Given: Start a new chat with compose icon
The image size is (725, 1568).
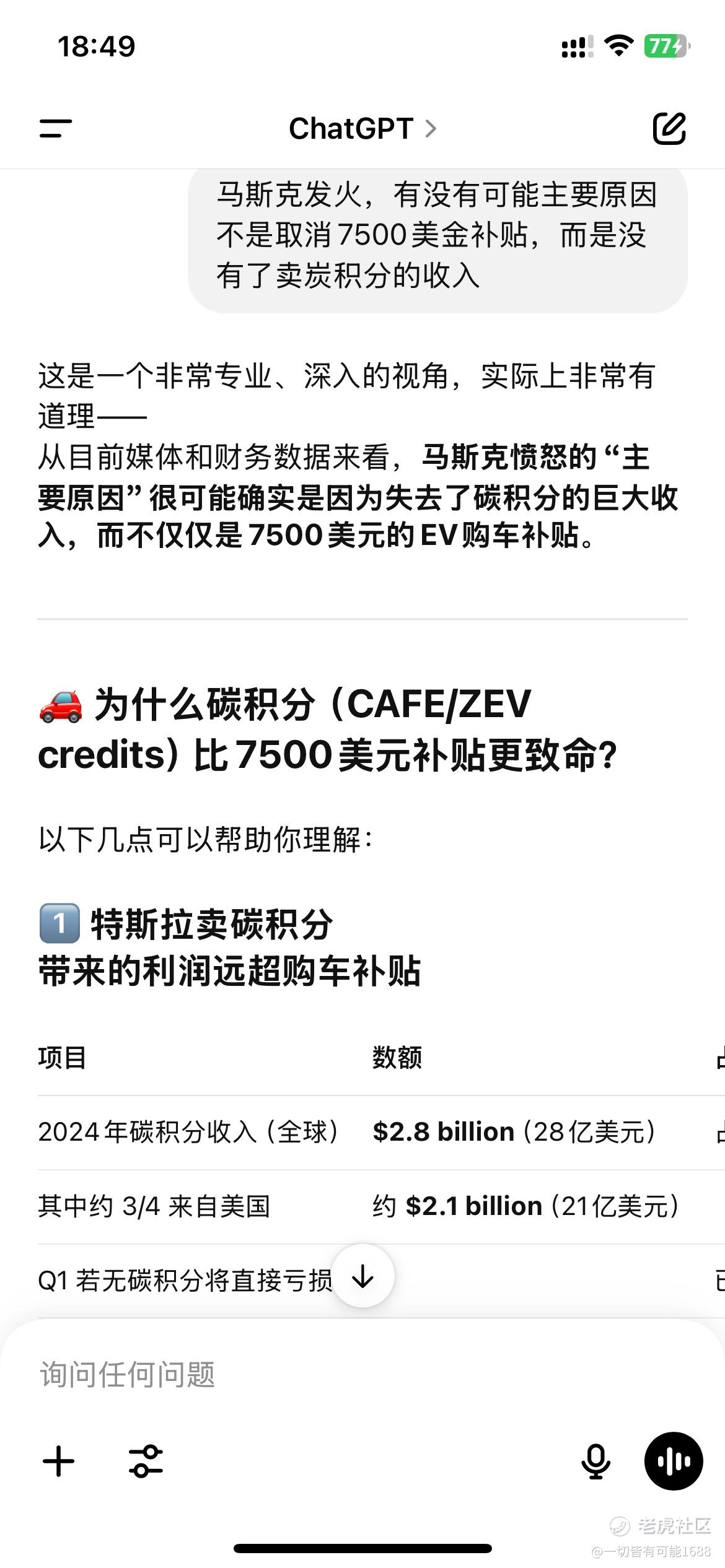Looking at the screenshot, I should (x=669, y=129).
